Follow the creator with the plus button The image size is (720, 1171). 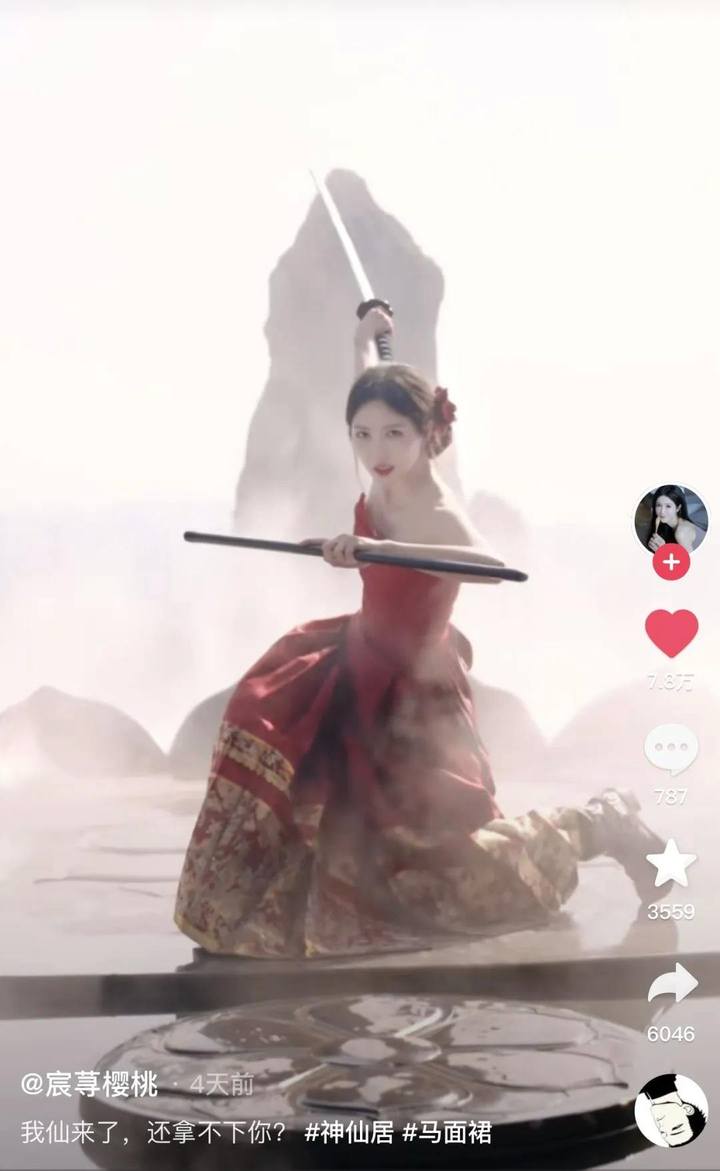[671, 563]
